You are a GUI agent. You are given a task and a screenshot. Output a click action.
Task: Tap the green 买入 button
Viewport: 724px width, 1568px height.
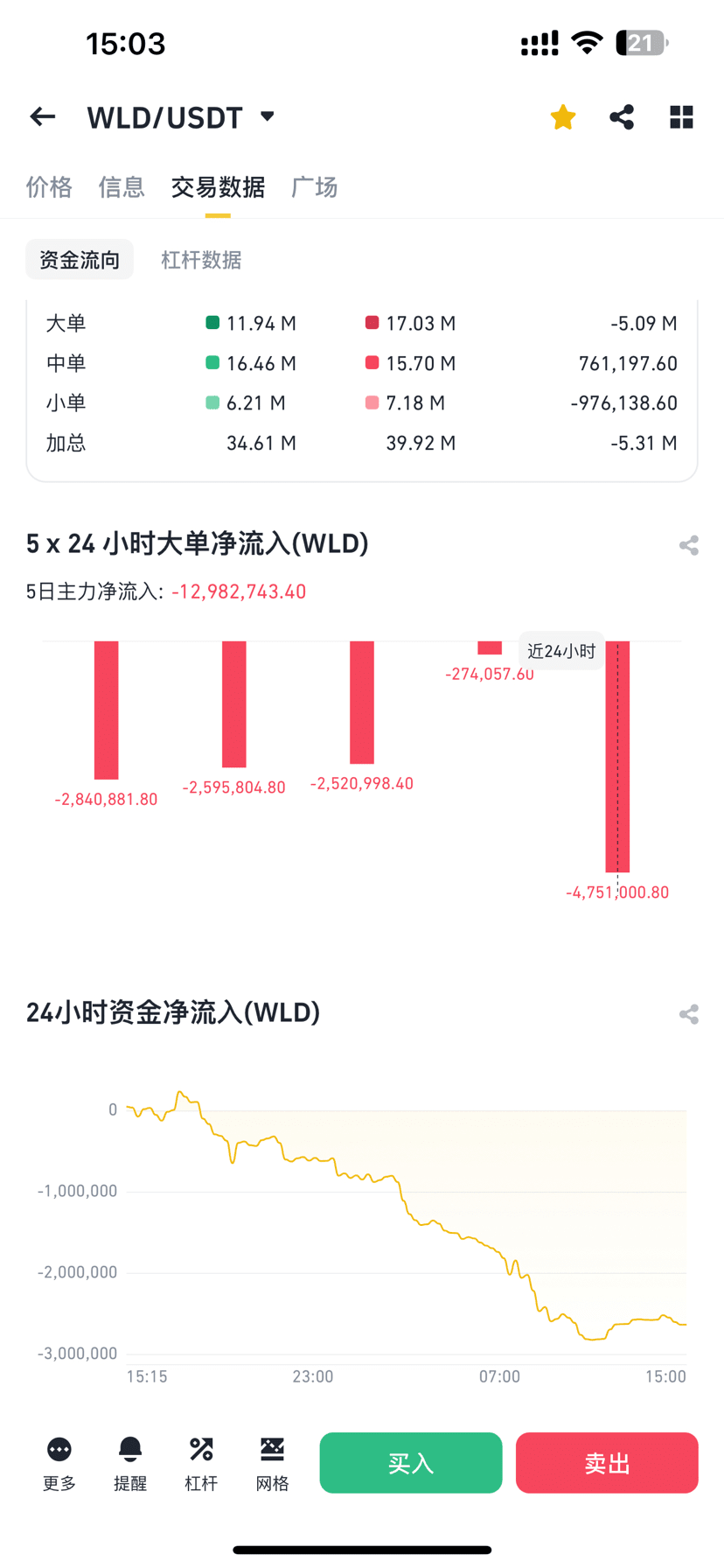(x=411, y=1463)
